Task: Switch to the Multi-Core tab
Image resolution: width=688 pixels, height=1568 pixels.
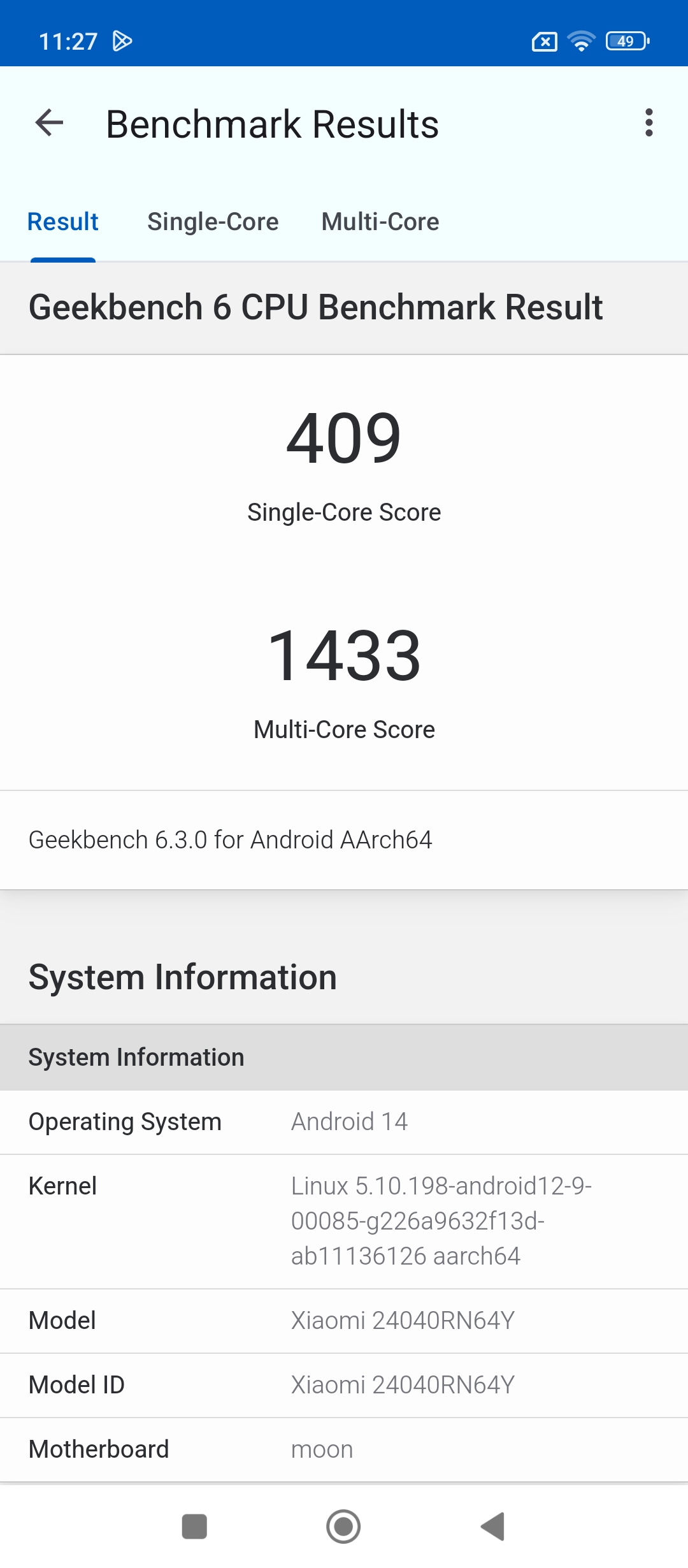Action: pyautogui.click(x=380, y=222)
